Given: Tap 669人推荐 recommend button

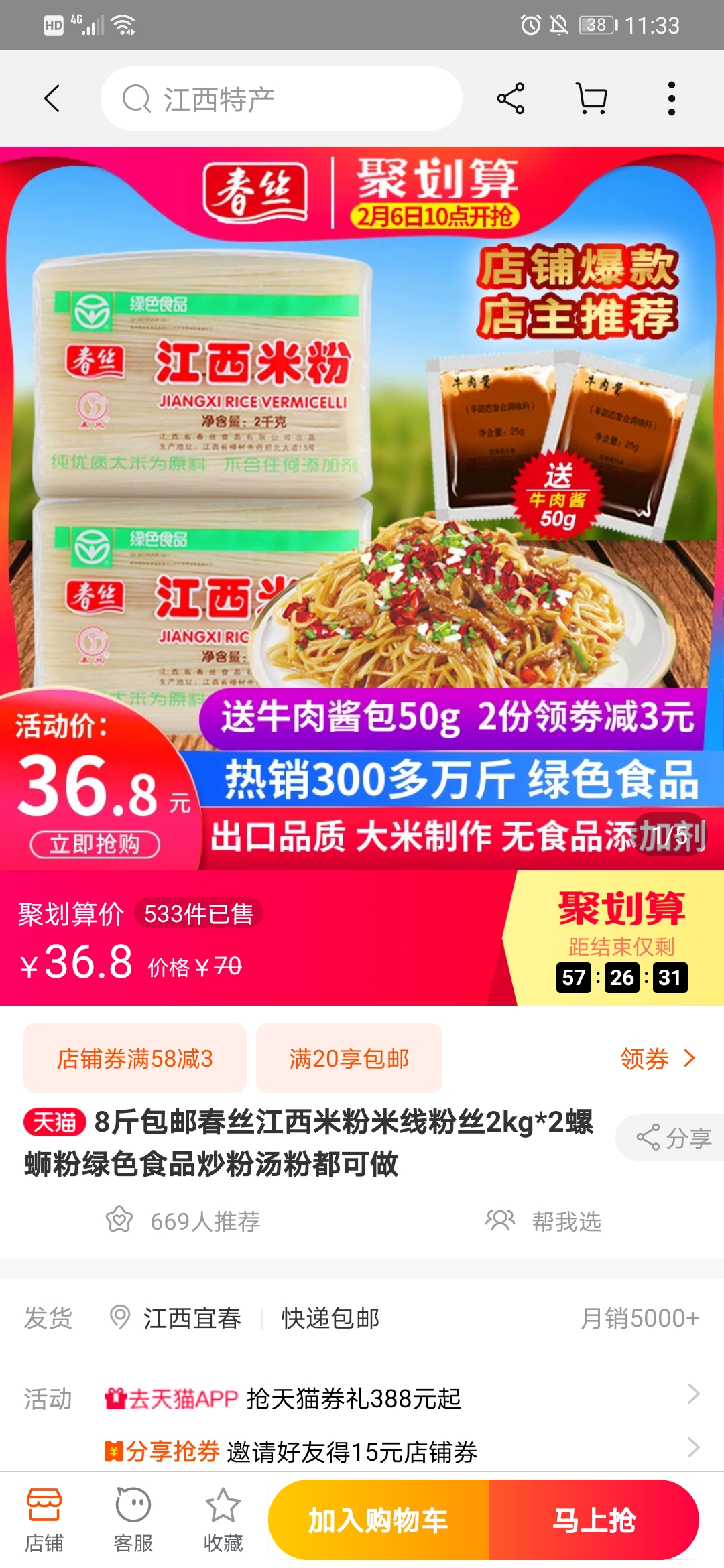Looking at the screenshot, I should click(x=183, y=1221).
